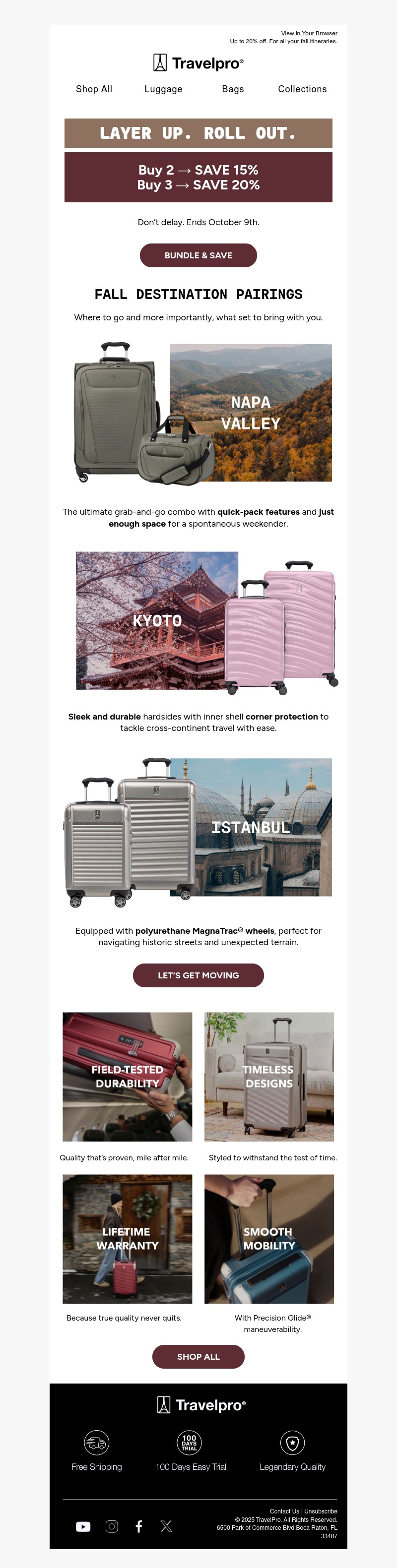
Task: Go to the Luggage section
Action: [163, 89]
